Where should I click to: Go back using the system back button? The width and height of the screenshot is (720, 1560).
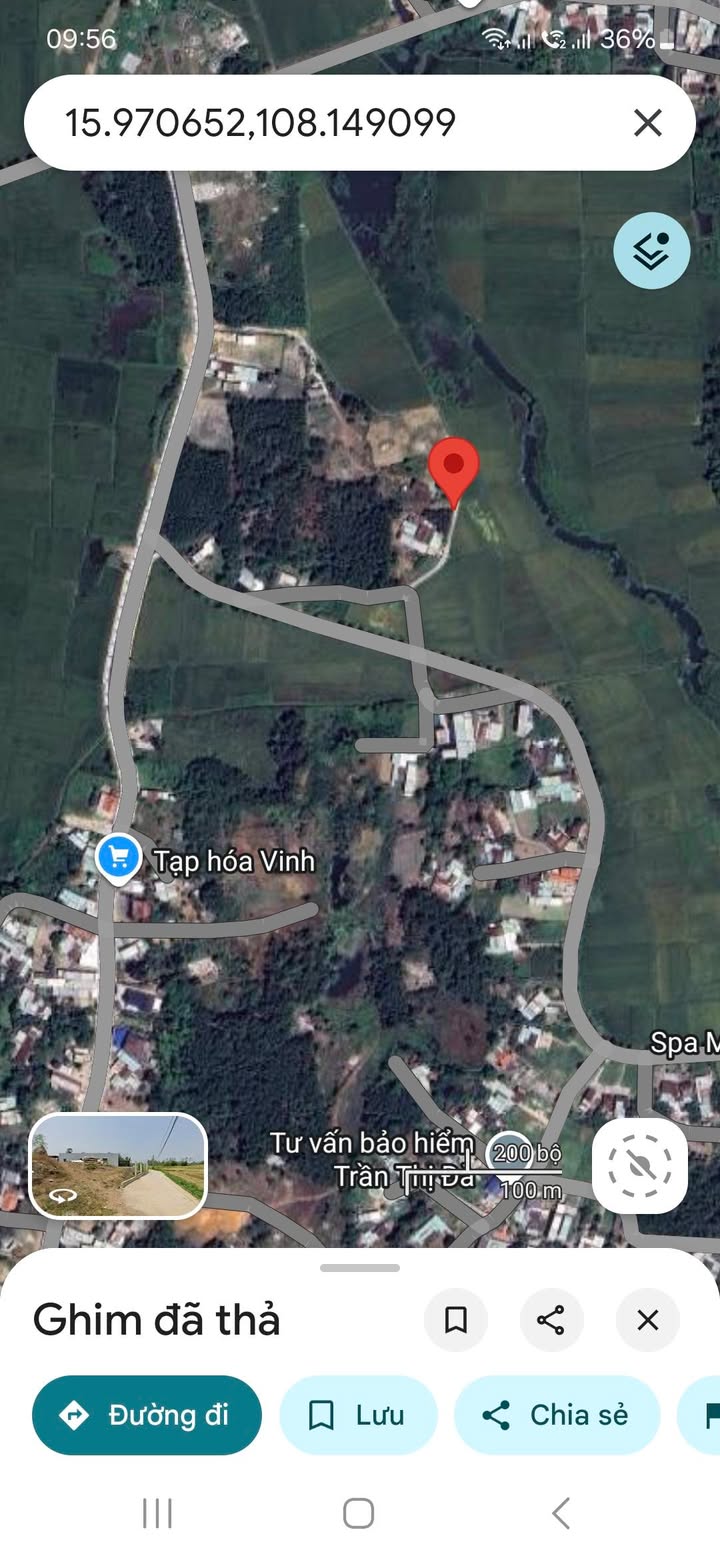561,1513
